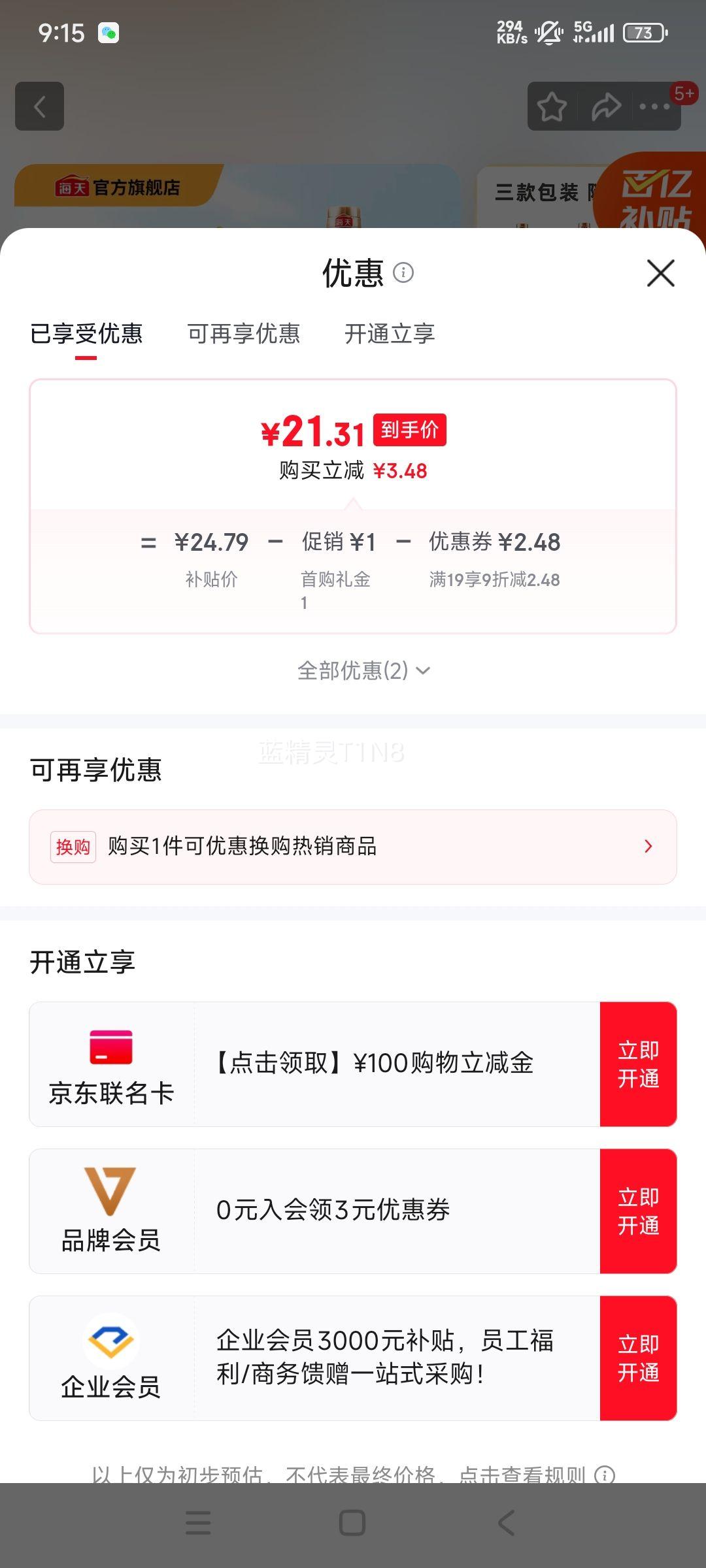Open the more options ellipsis with 5+ badge

(654, 106)
